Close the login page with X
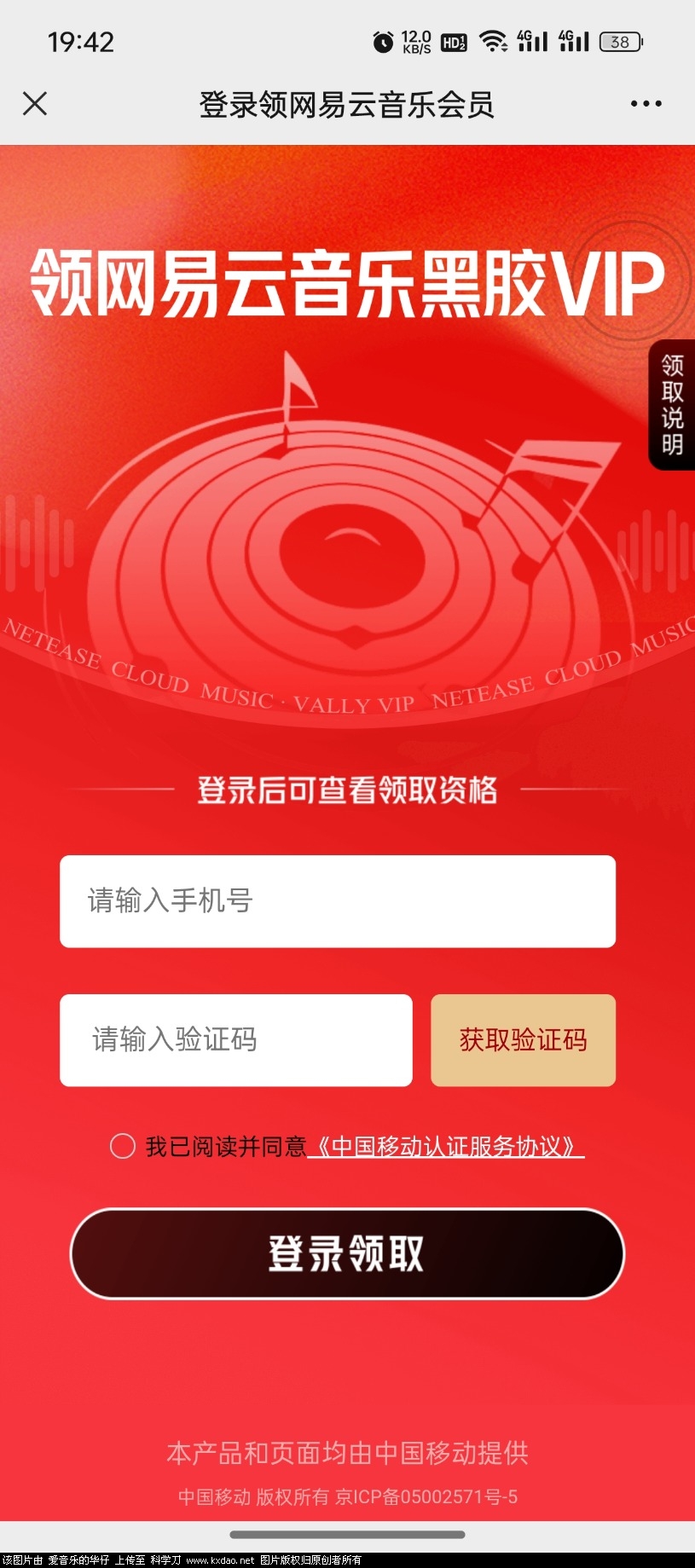 click(x=35, y=104)
